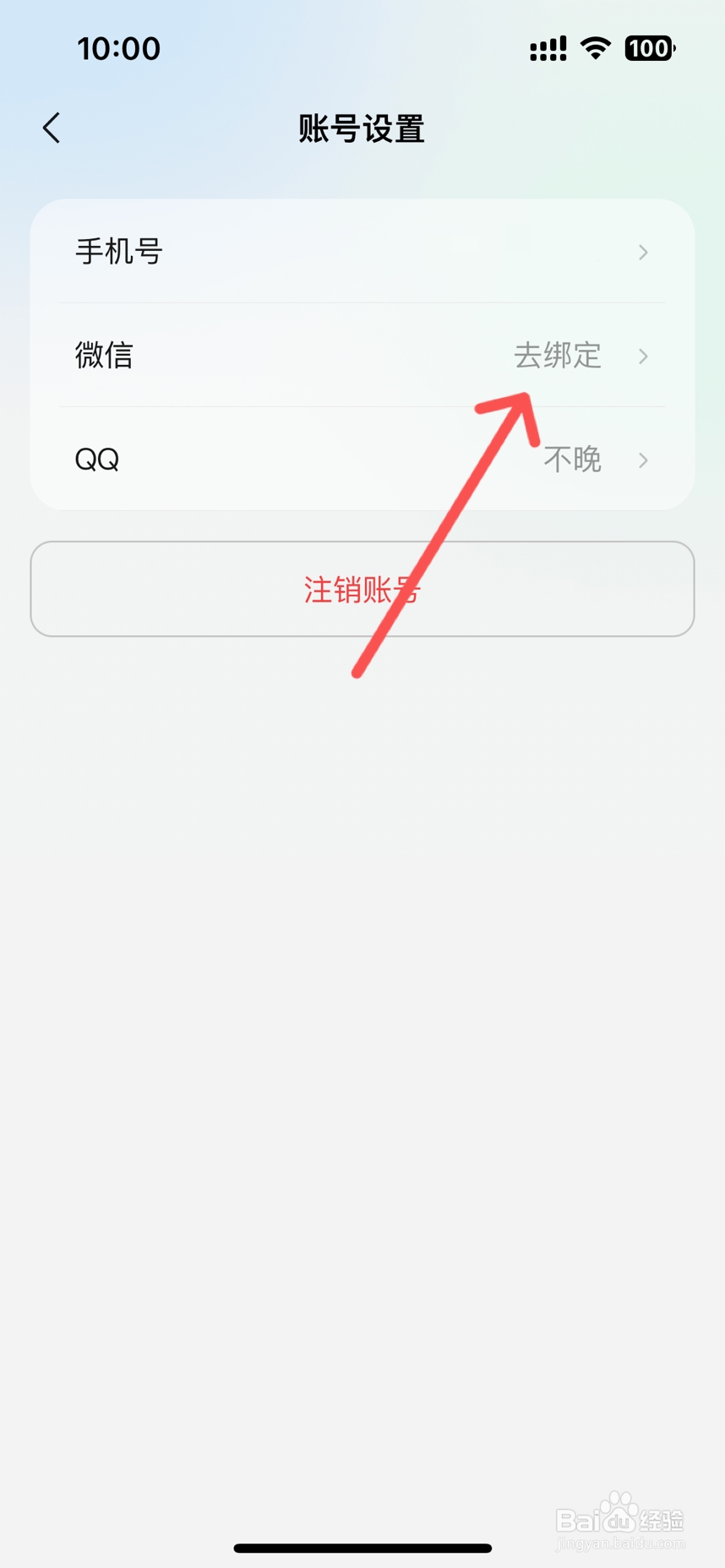Viewport: 725px width, 1568px height.
Task: Tap the cellular signal strength icon
Action: pos(547,49)
